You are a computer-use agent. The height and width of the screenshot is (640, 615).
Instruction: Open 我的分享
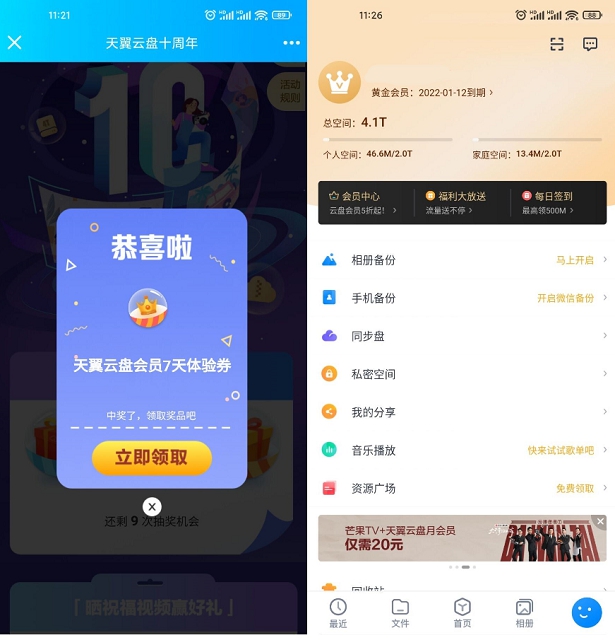(x=461, y=412)
